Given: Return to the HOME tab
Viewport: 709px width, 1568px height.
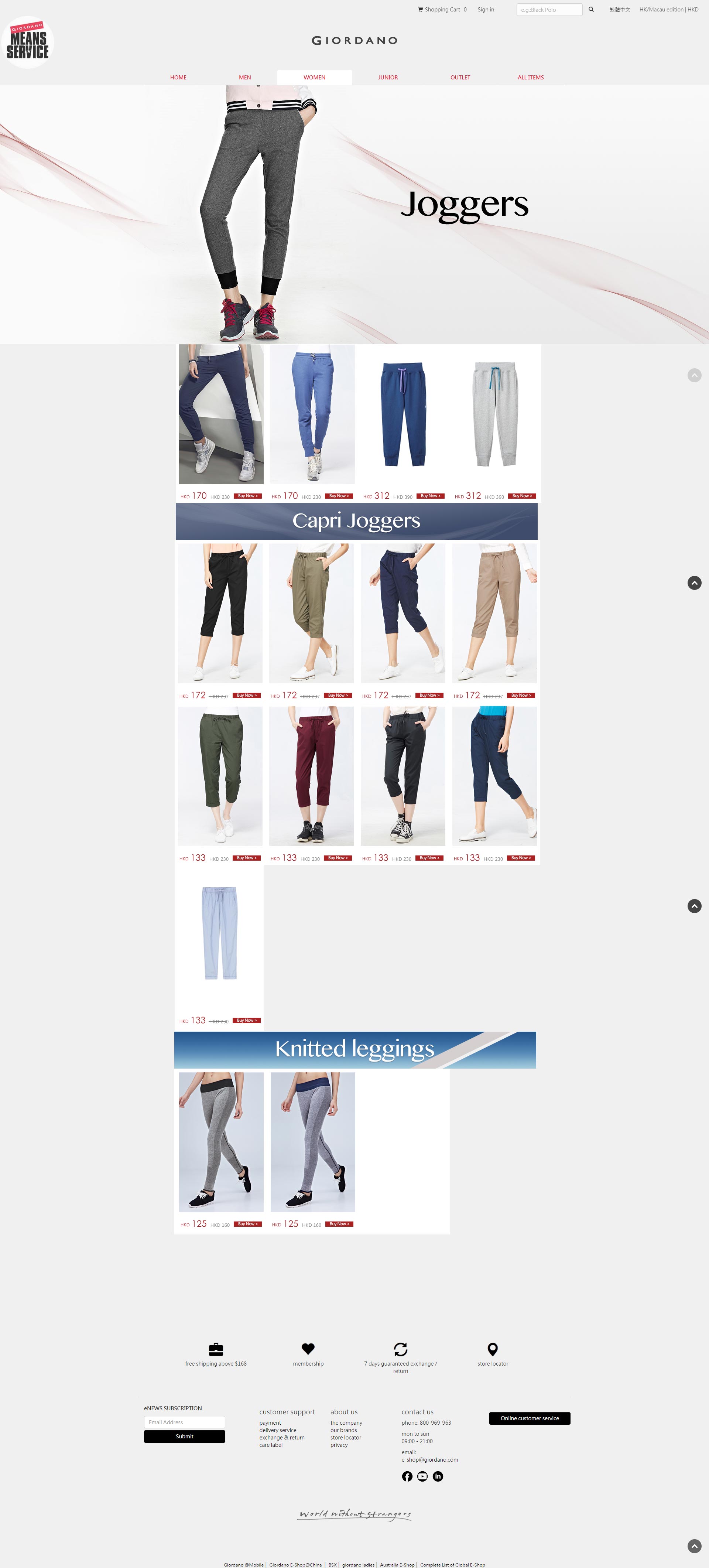Looking at the screenshot, I should pos(178,77).
